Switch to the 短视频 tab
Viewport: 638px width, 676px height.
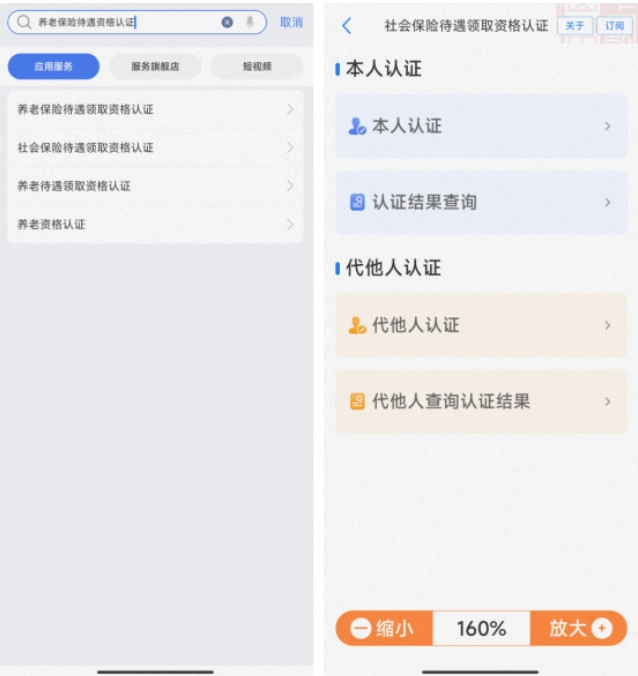point(257,67)
